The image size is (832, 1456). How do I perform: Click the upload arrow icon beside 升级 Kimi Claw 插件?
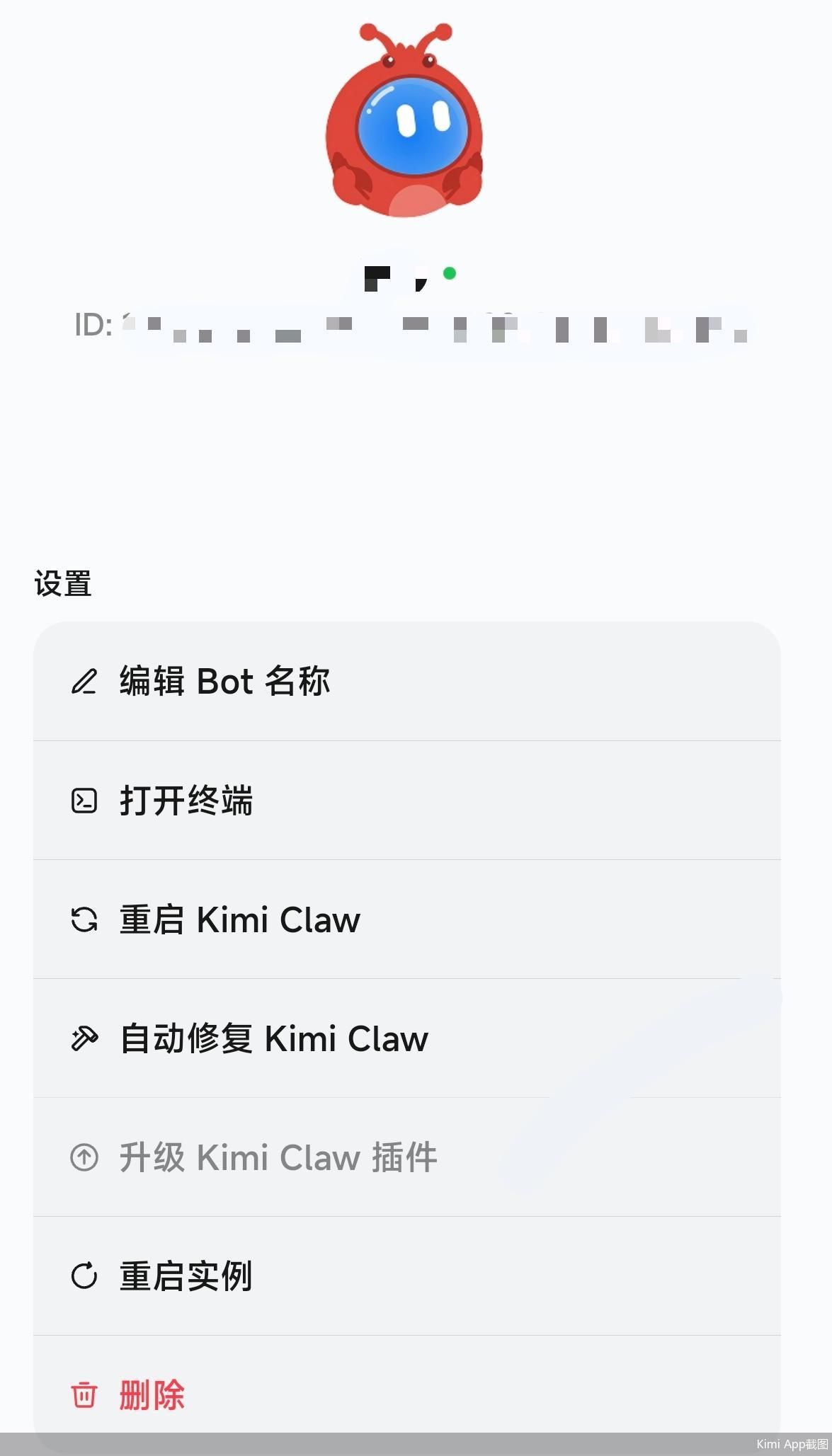click(84, 1157)
